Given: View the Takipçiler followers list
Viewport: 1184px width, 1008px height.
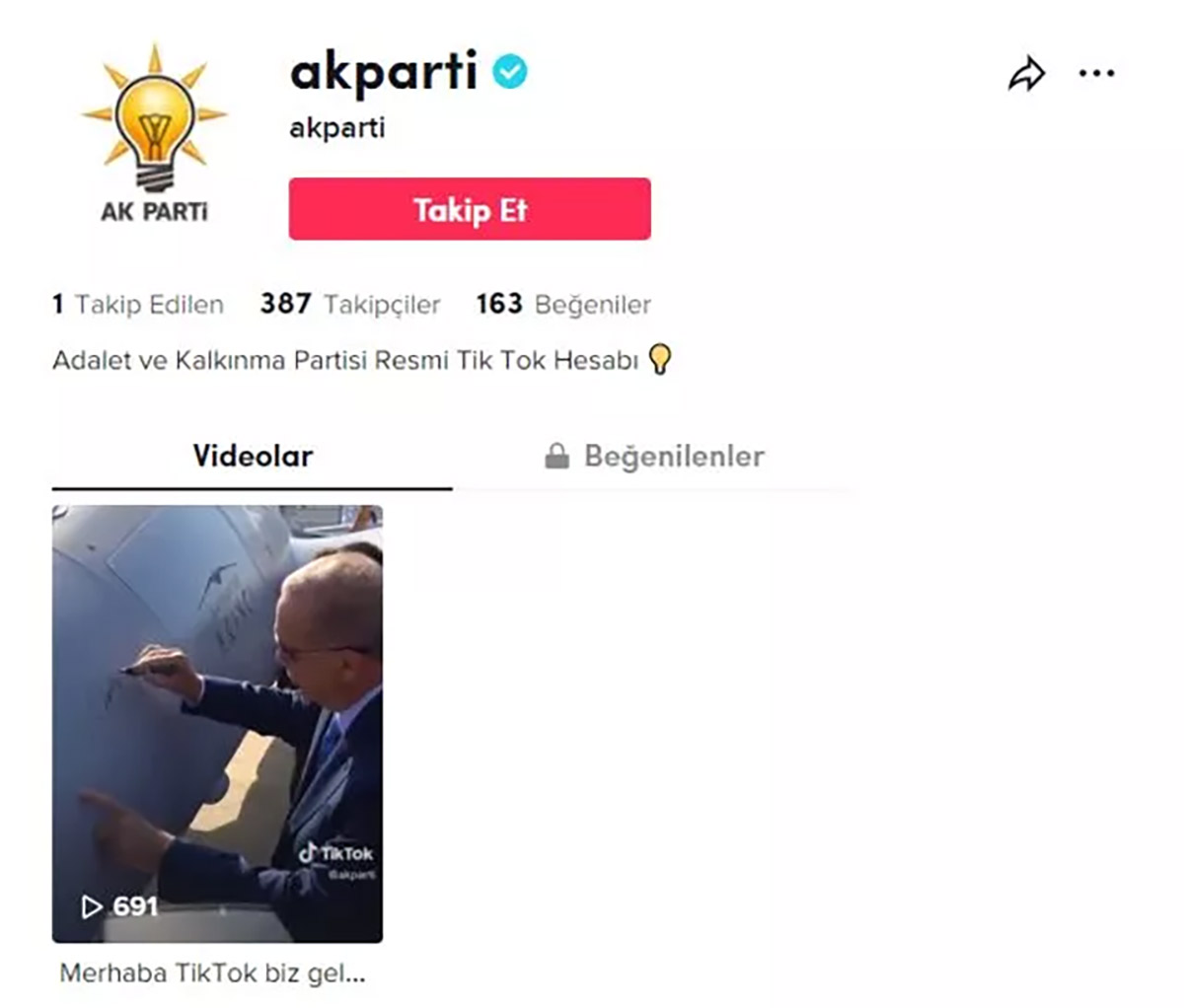Looking at the screenshot, I should pos(350,305).
